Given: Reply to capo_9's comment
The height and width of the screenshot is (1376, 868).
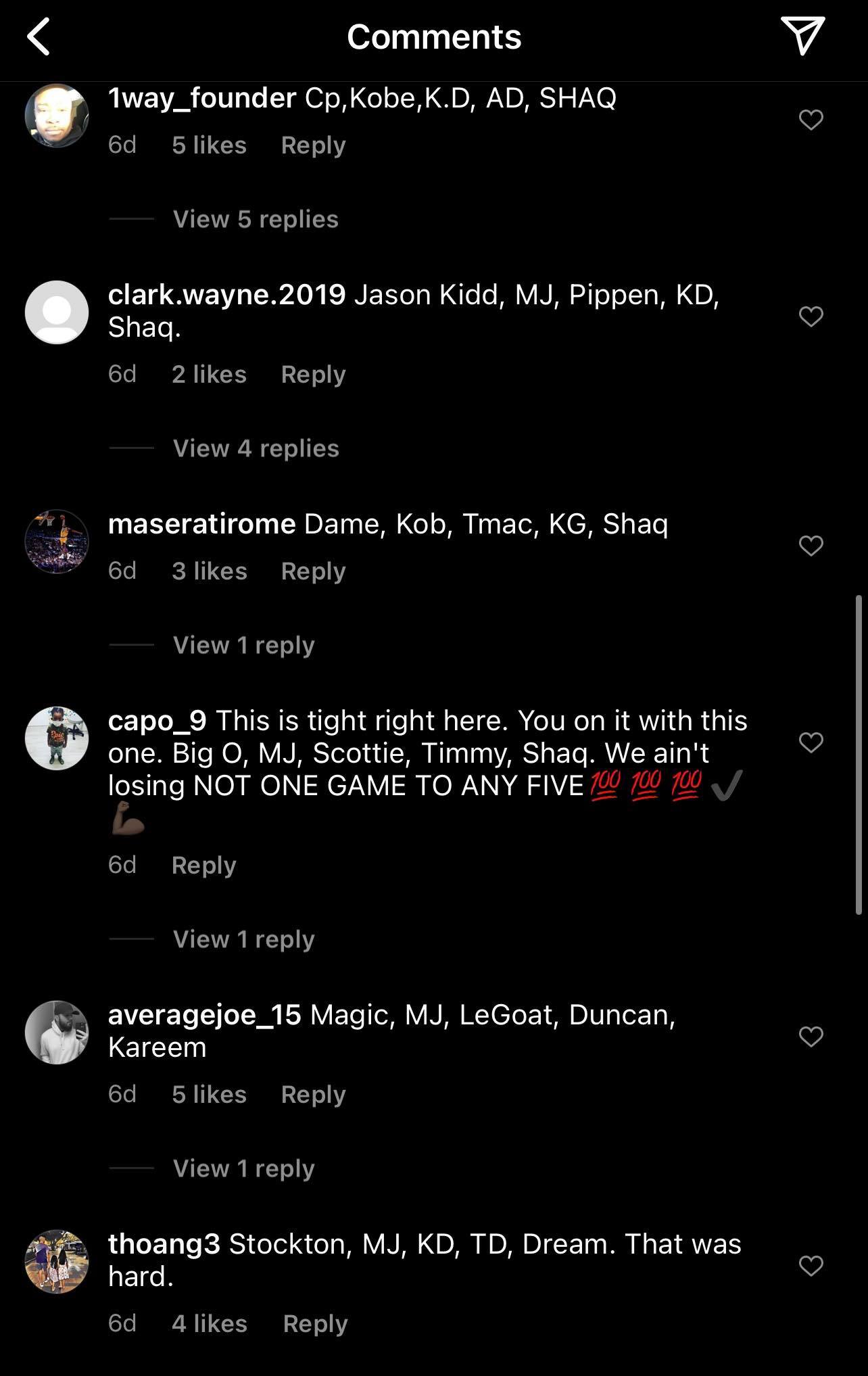Looking at the screenshot, I should click(x=203, y=865).
